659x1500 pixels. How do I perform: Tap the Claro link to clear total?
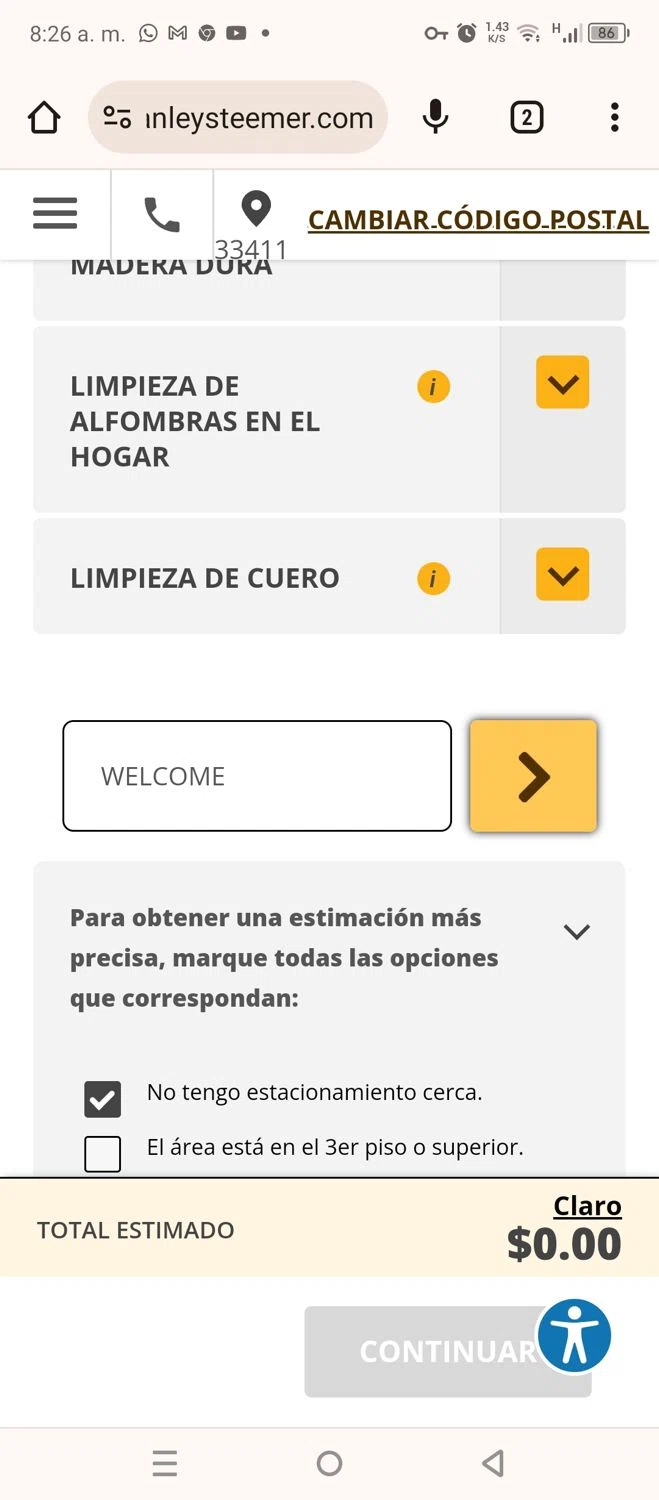tap(587, 1206)
